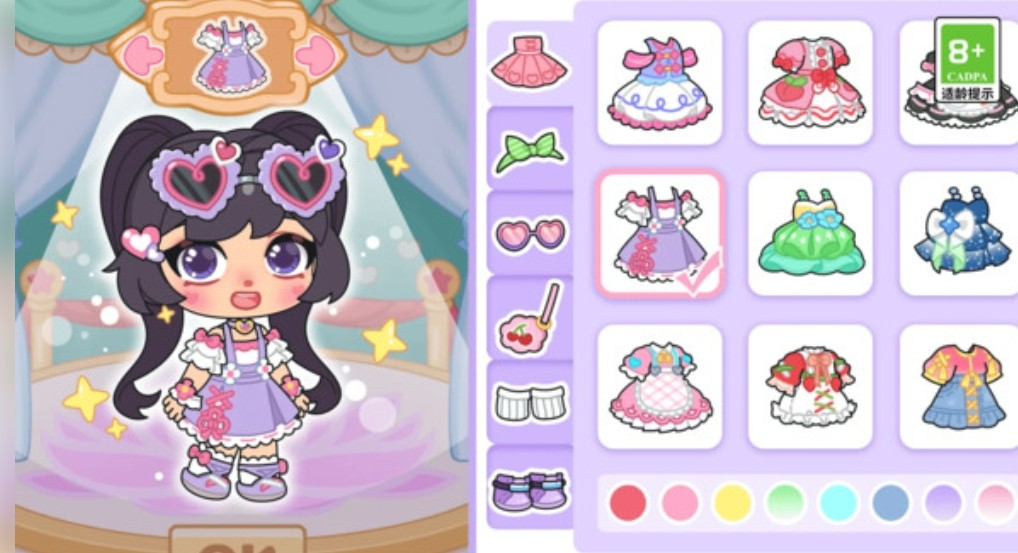Screen dimensions: 1018x553
Task: Select the blue and white swirl dress
Action: (x=660, y=83)
